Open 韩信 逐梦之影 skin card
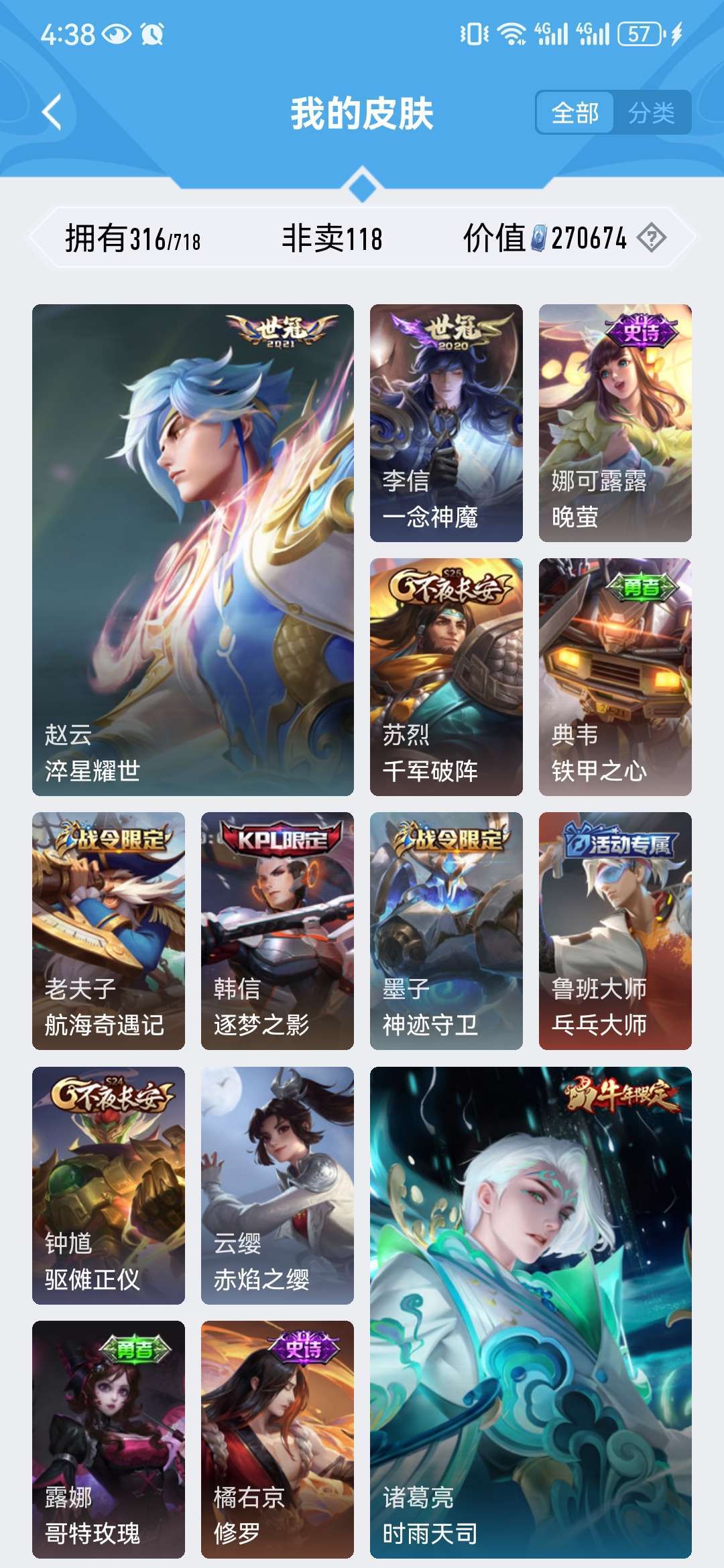 [x=278, y=931]
